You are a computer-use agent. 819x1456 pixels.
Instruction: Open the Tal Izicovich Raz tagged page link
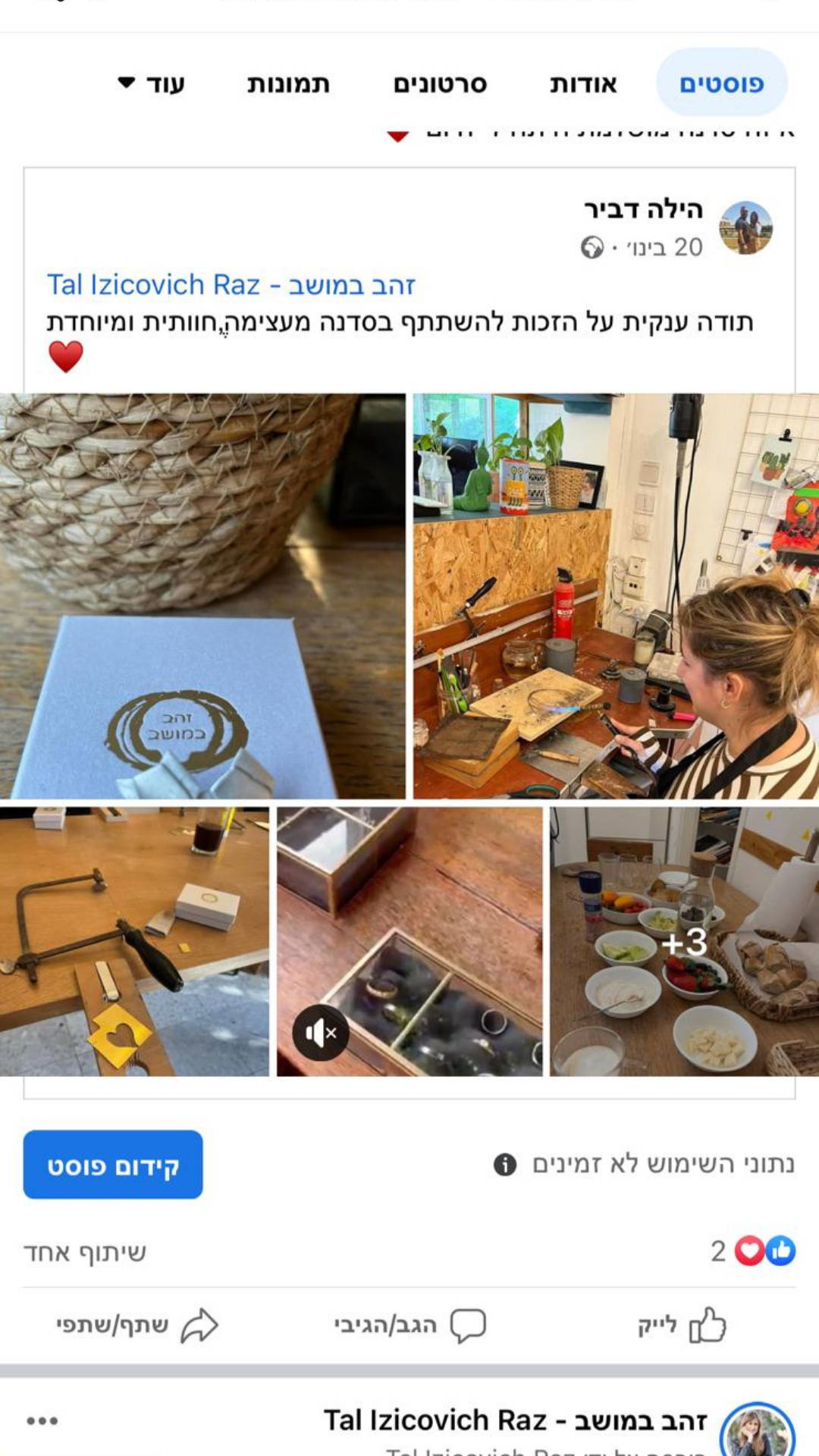pos(231,285)
